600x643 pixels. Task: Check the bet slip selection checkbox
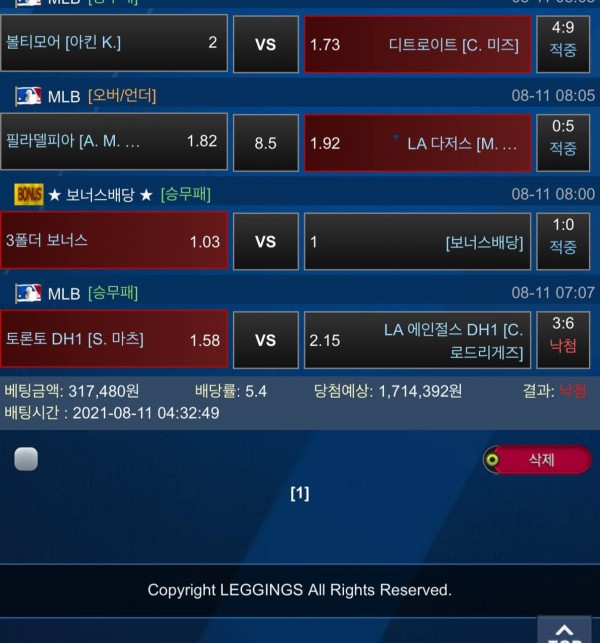coord(26,459)
